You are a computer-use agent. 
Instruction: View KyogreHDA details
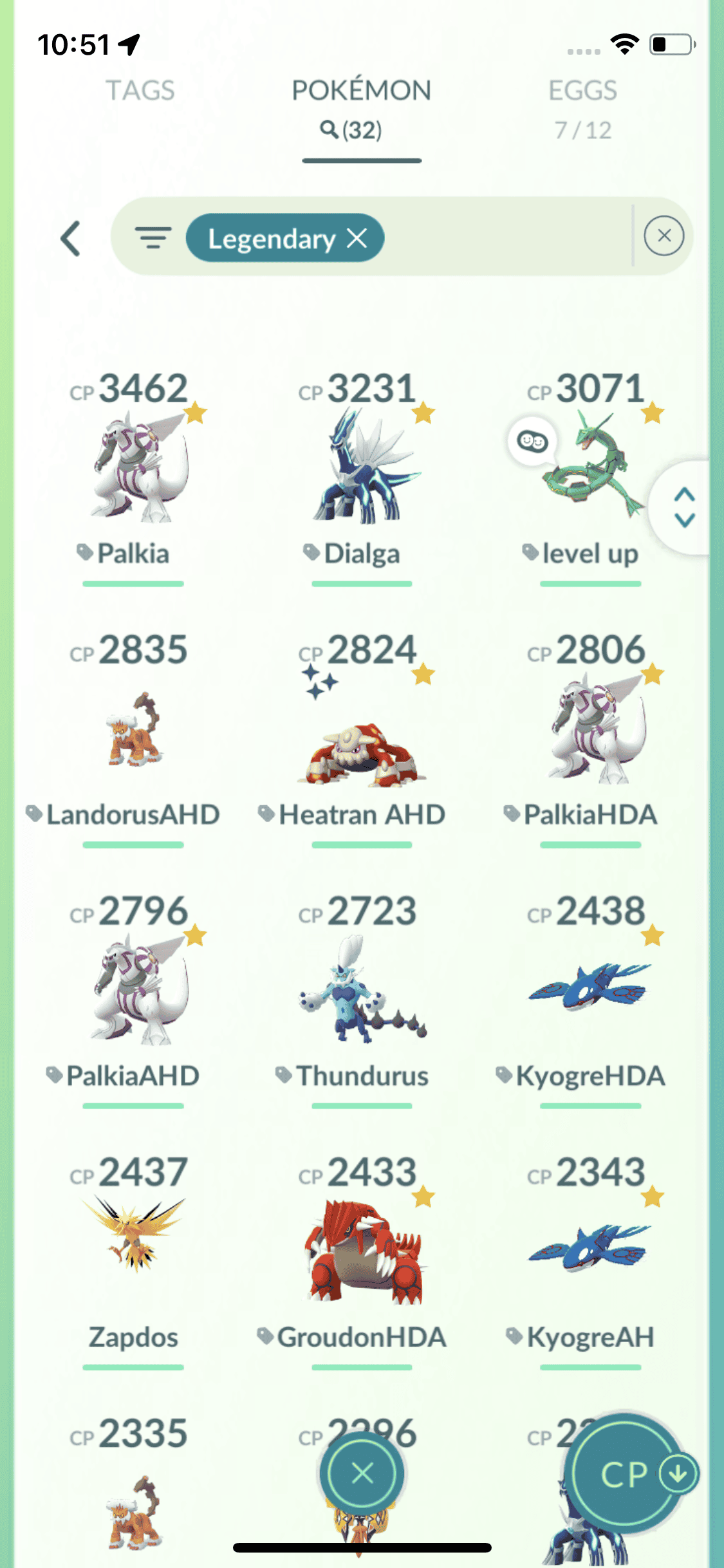pos(590,992)
